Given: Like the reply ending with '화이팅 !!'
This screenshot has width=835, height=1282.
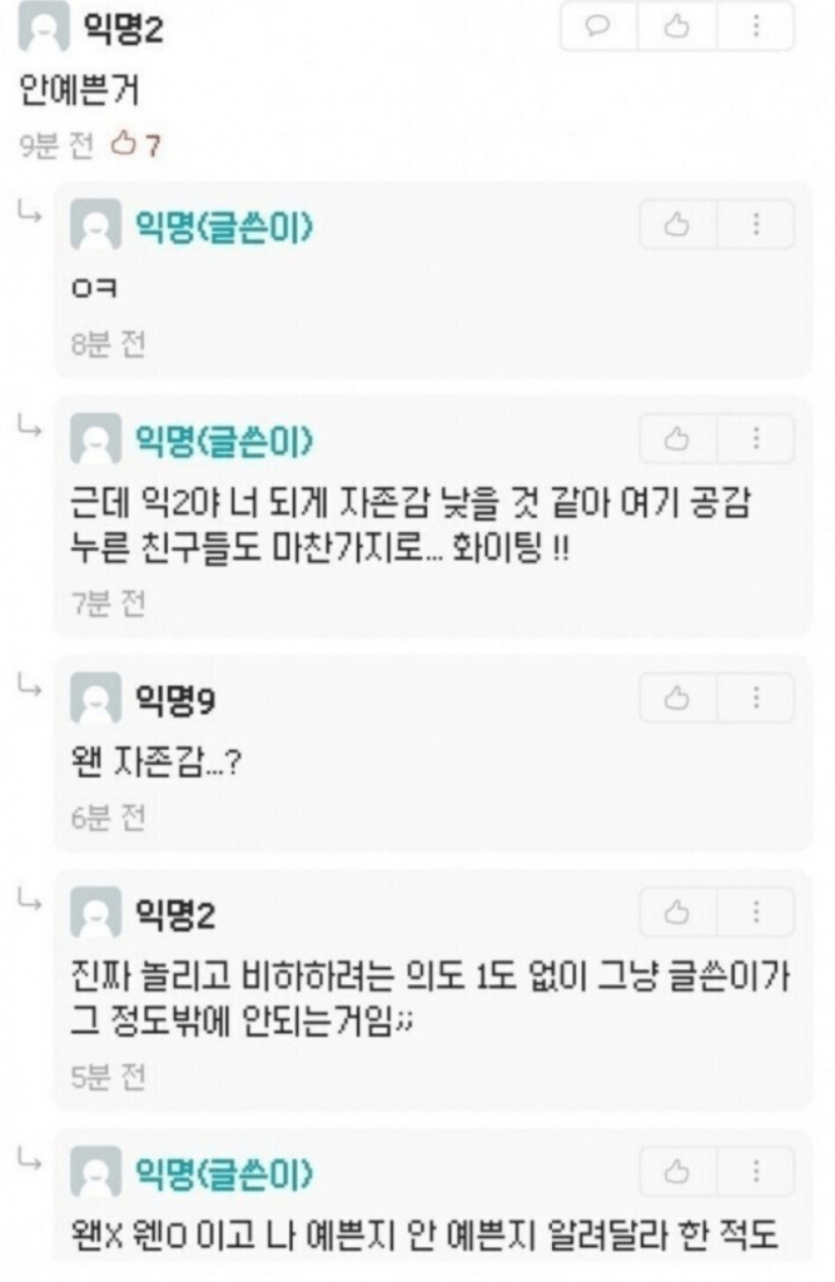Looking at the screenshot, I should [x=677, y=439].
